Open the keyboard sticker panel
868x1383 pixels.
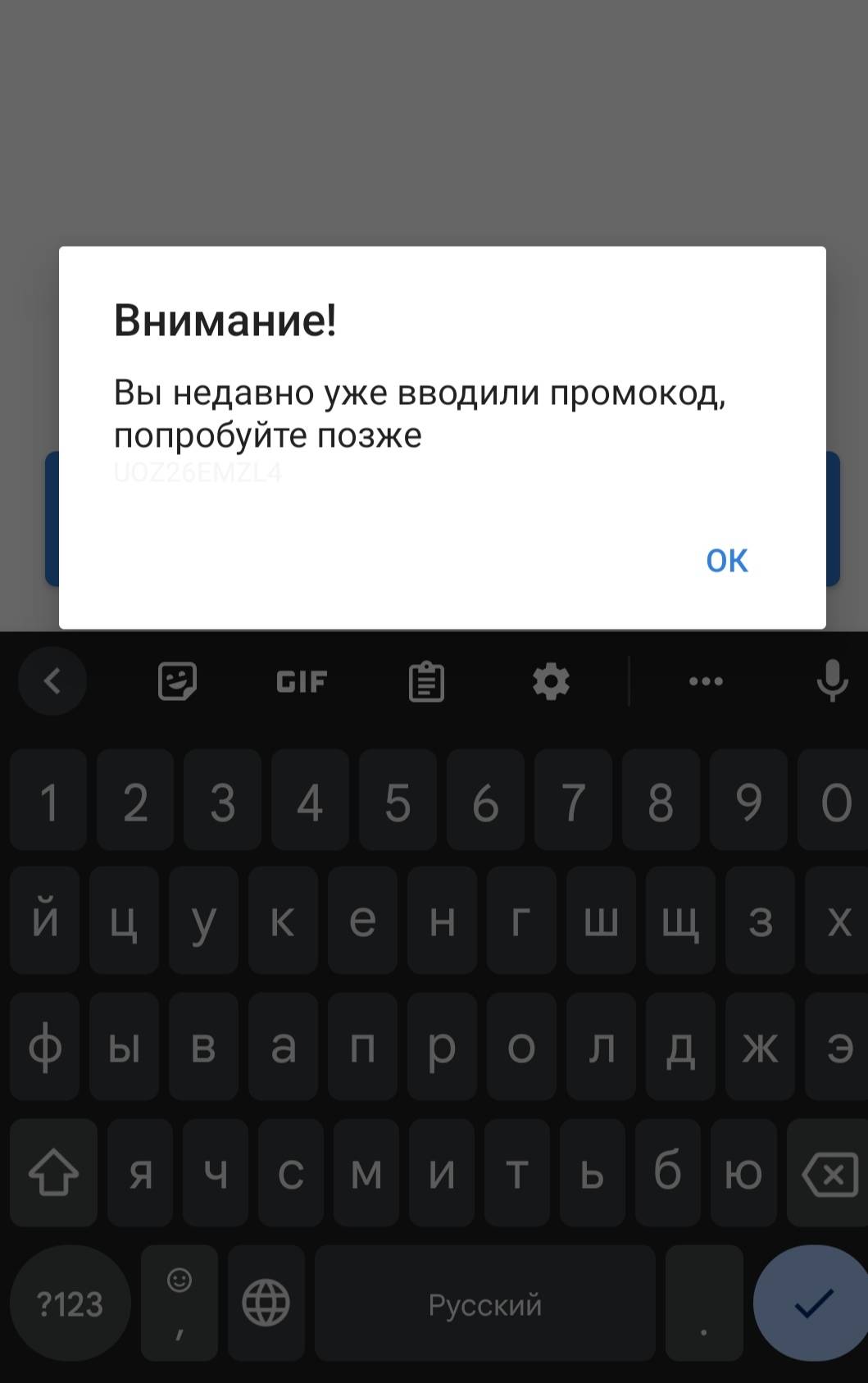177,681
